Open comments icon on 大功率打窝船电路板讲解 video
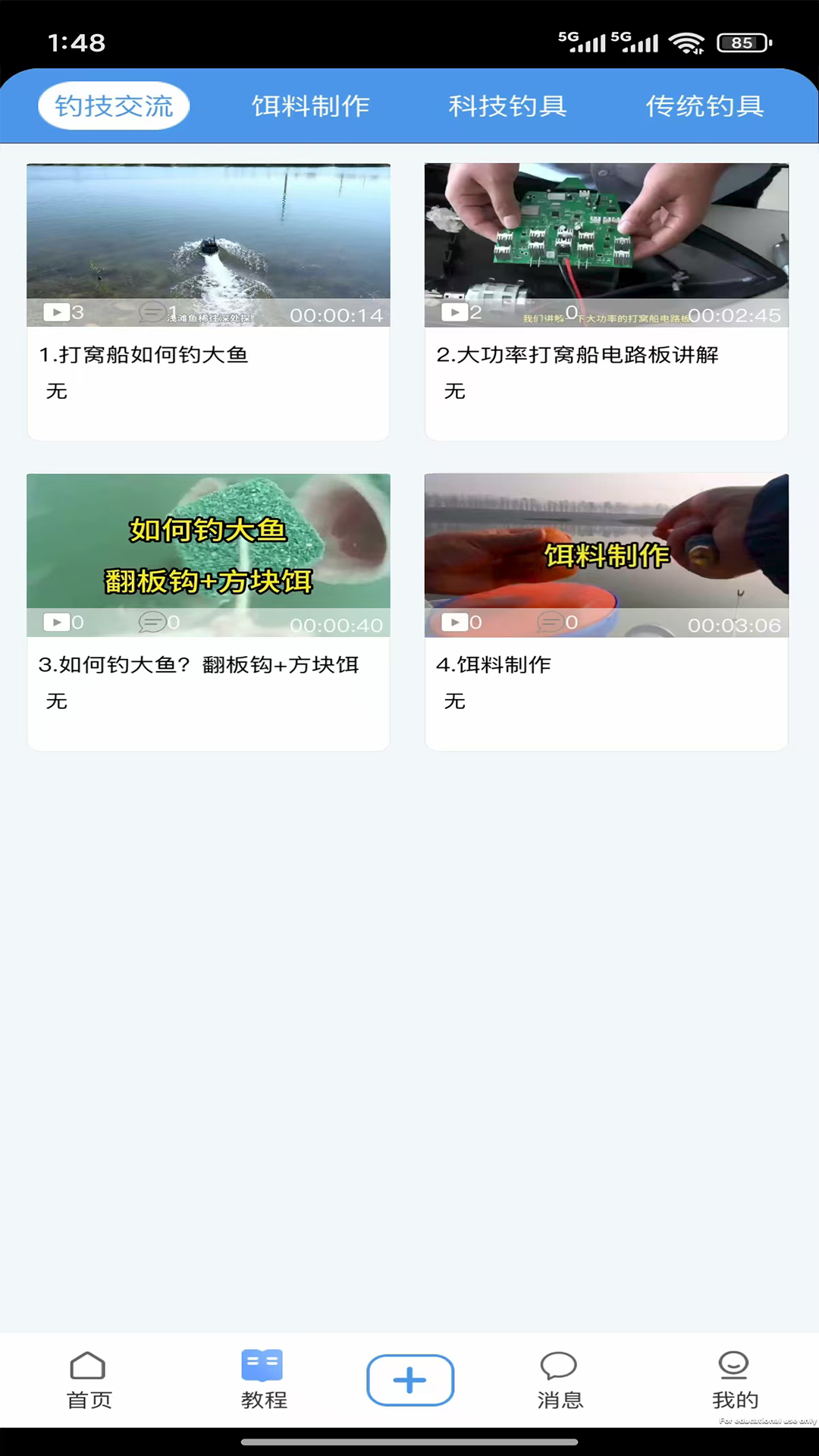 [x=551, y=312]
